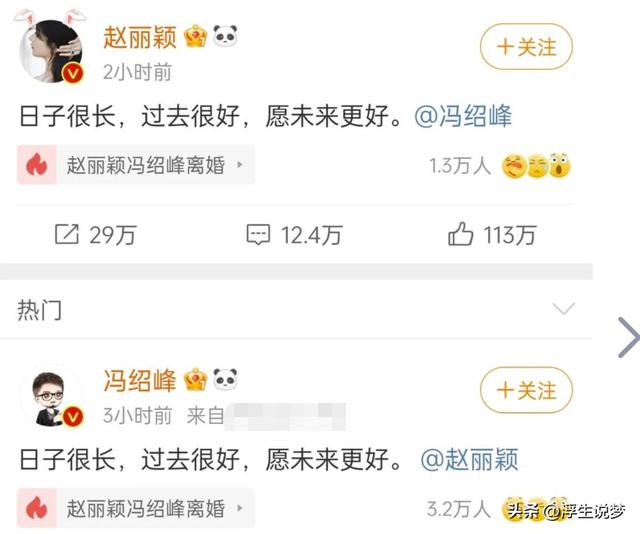Like 赵丽颖's post
Viewport: 640px width, 534px height.
[492, 235]
